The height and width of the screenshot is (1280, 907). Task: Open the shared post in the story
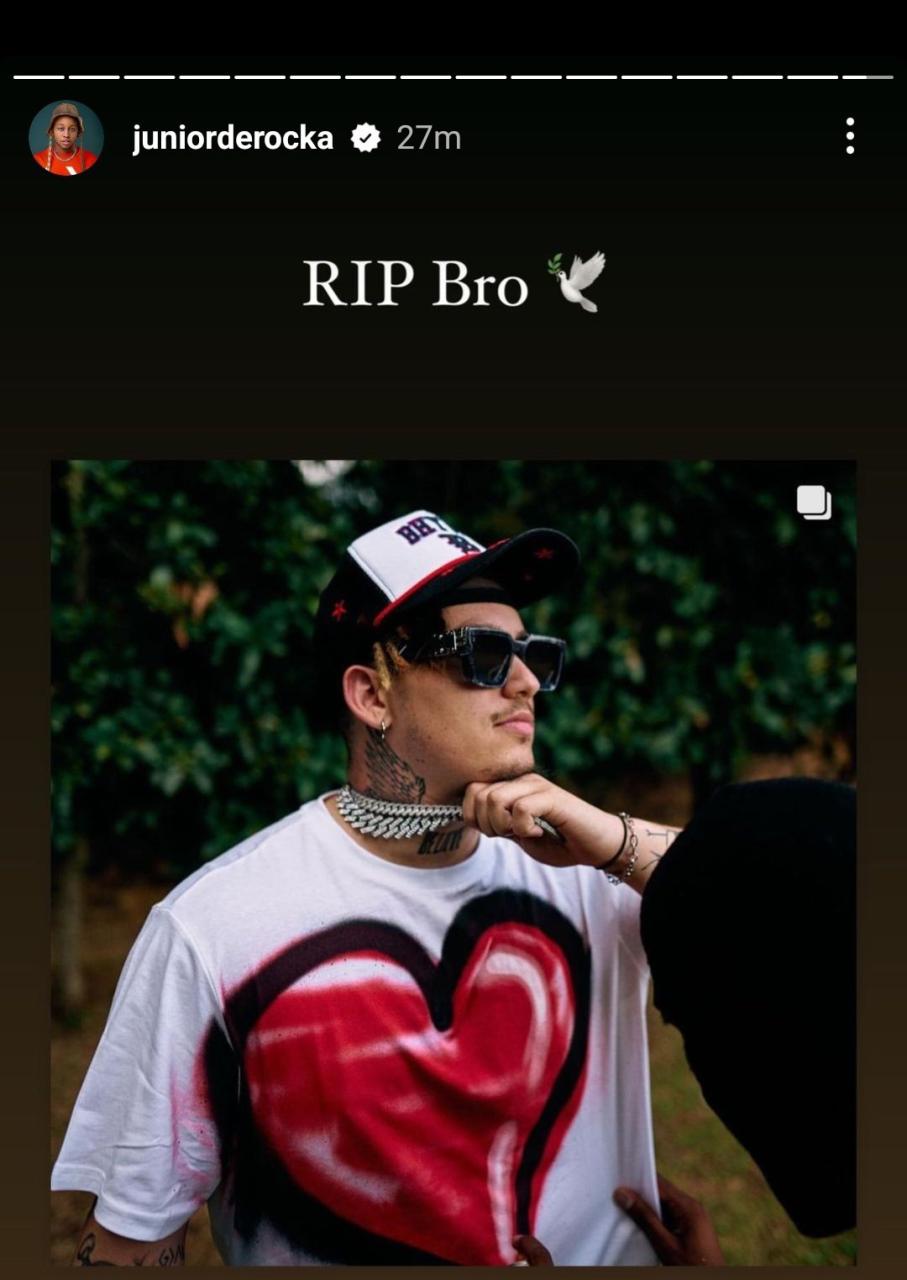click(453, 860)
